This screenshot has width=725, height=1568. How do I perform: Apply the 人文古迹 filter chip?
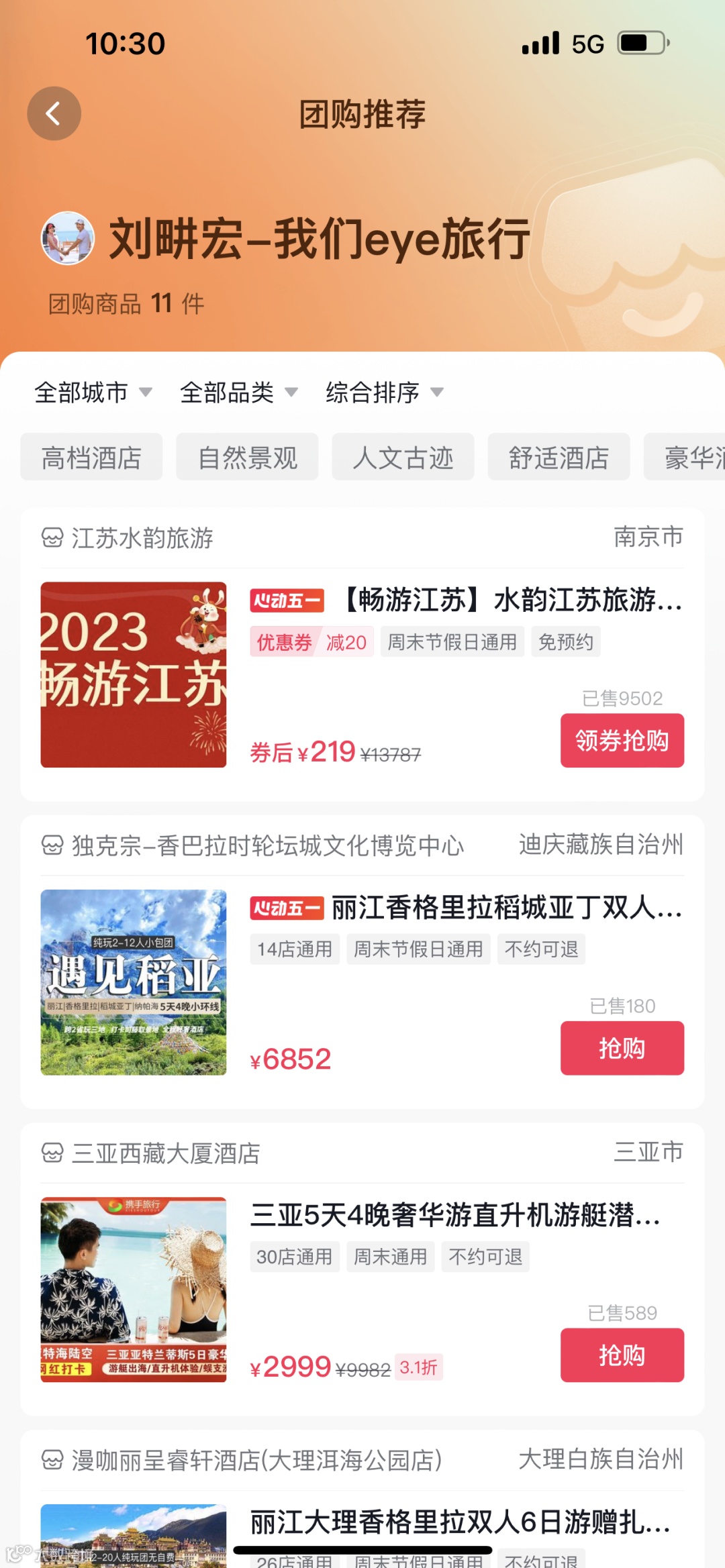coord(403,457)
